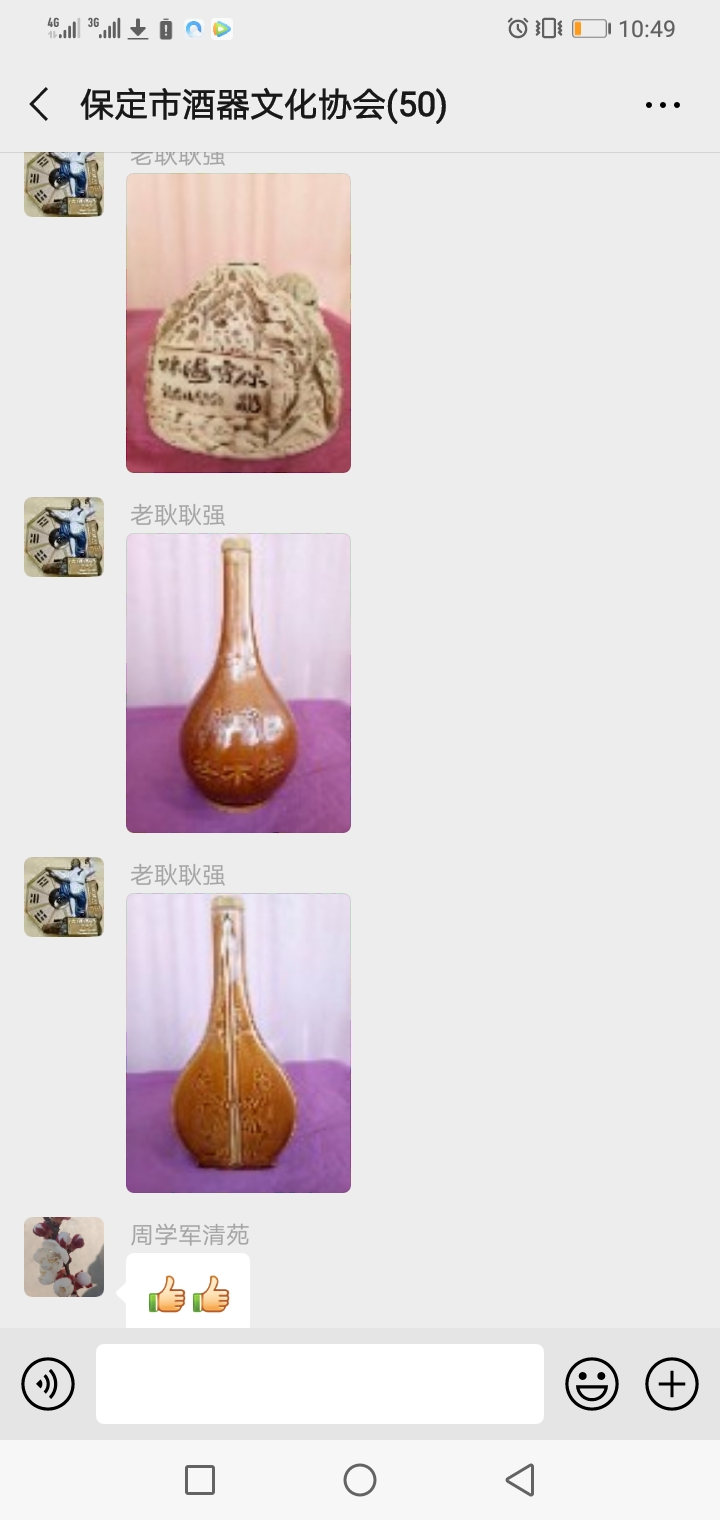This screenshot has width=720, height=1520.
Task: View 周学军清苑's profile avatar
Action: (64, 1256)
